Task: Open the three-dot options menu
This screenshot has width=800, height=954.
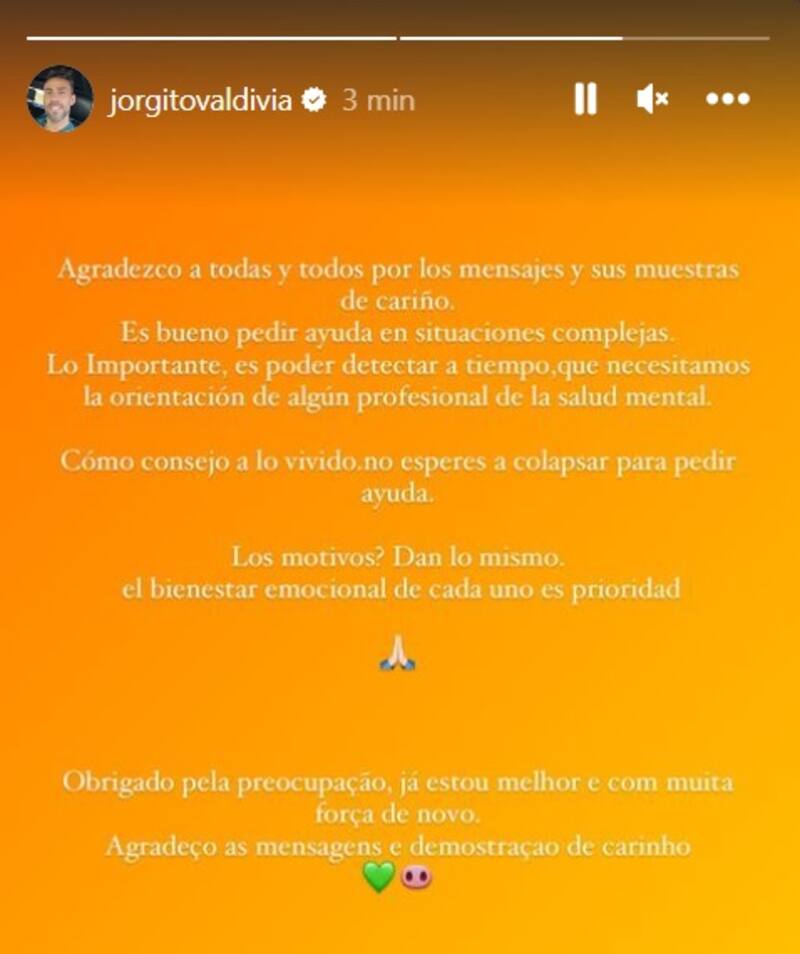Action: tap(728, 99)
